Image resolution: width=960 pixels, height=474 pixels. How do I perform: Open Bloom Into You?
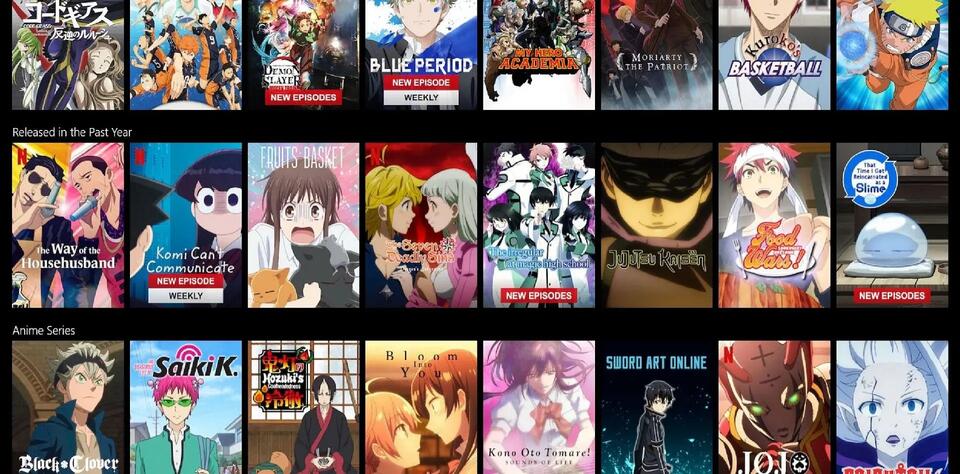(421, 408)
